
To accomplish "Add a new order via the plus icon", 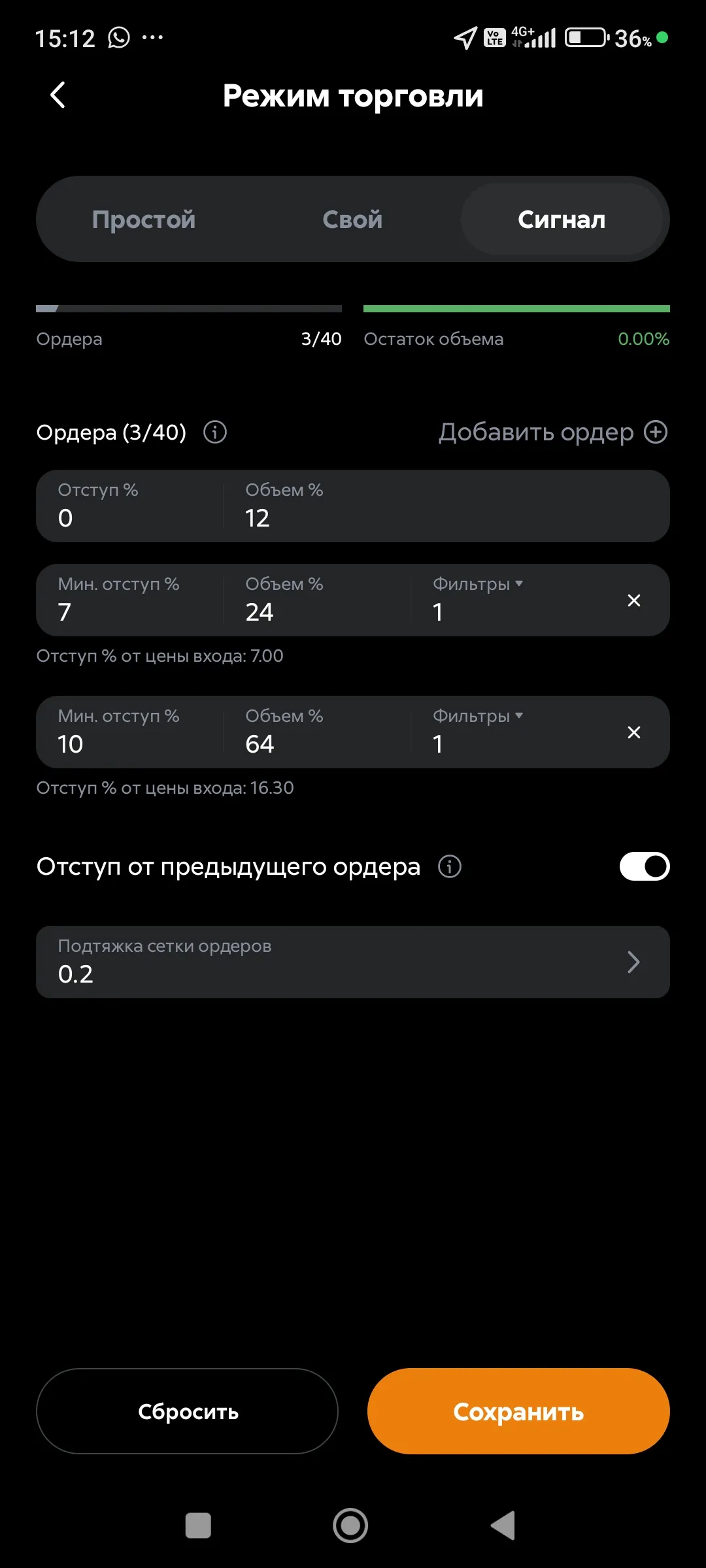I will click(x=656, y=432).
